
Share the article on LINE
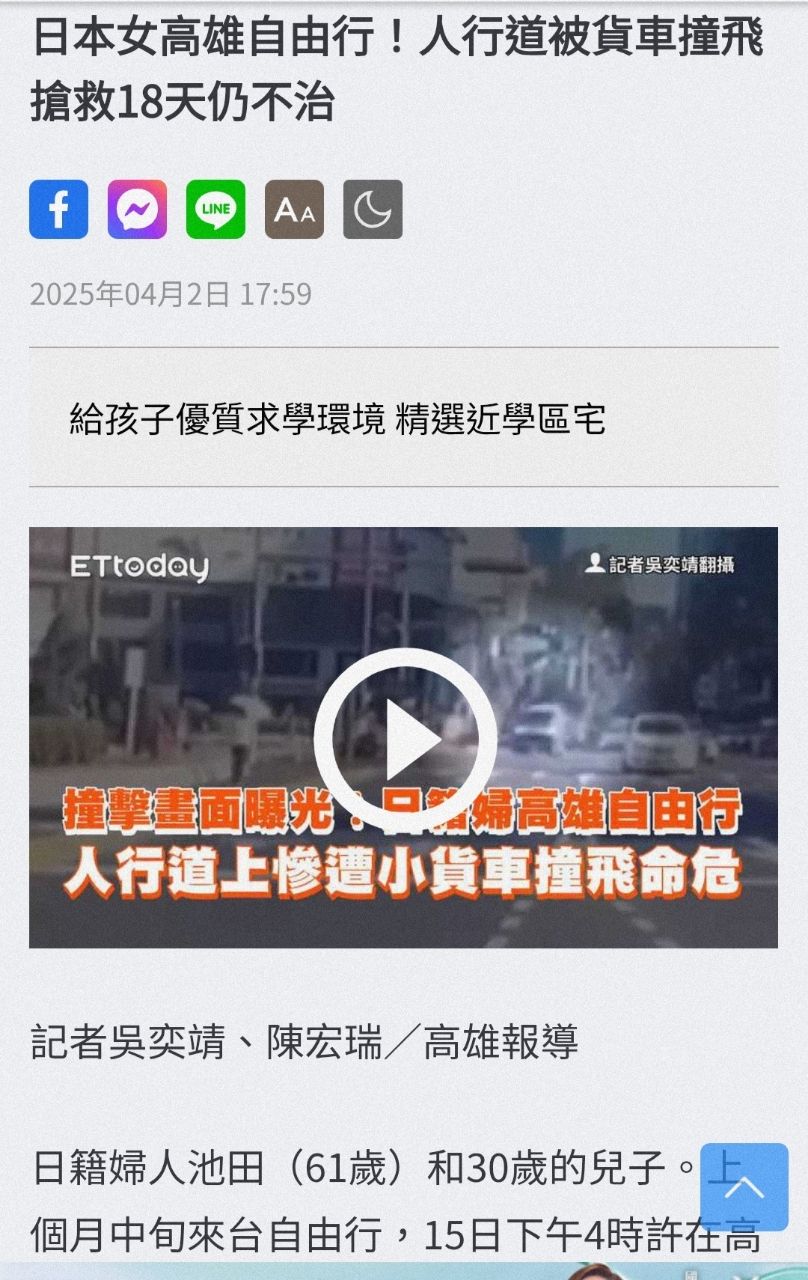point(215,209)
